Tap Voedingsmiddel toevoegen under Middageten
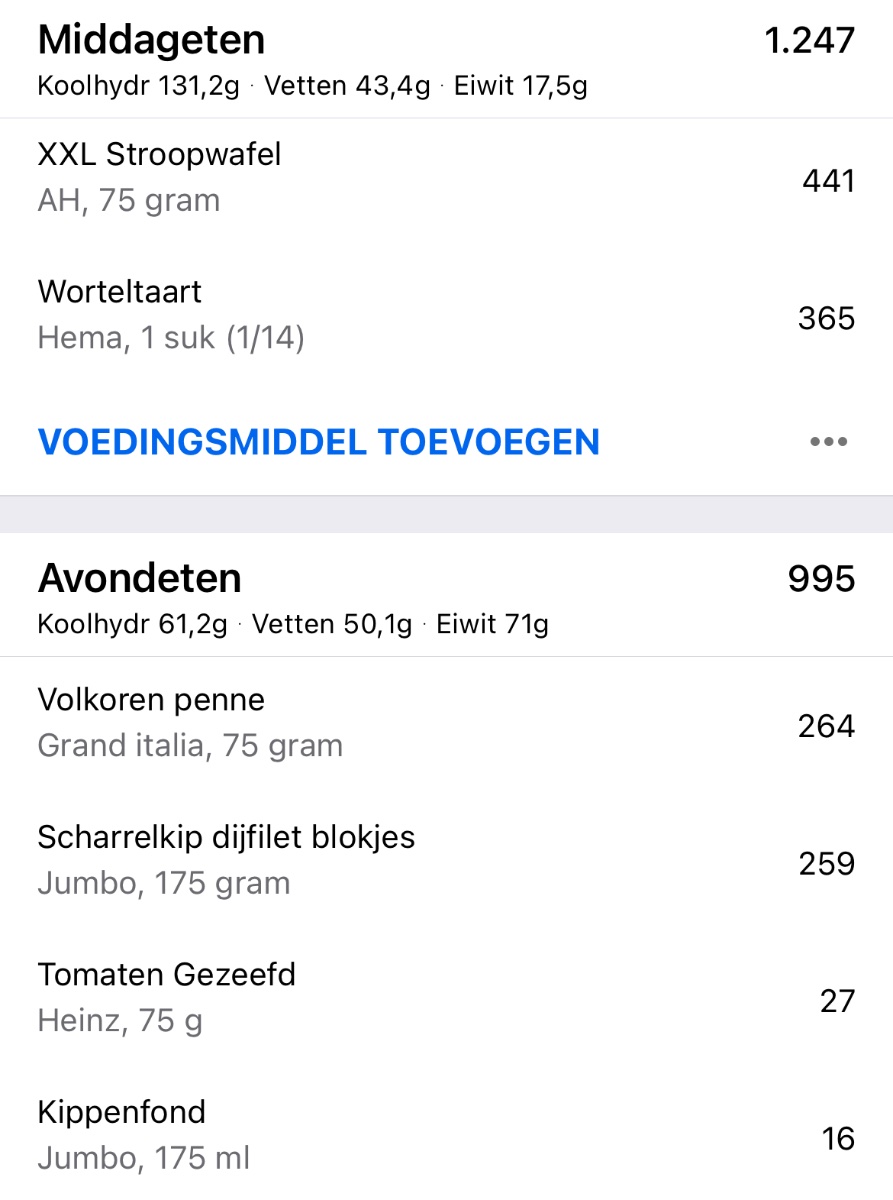 point(318,442)
